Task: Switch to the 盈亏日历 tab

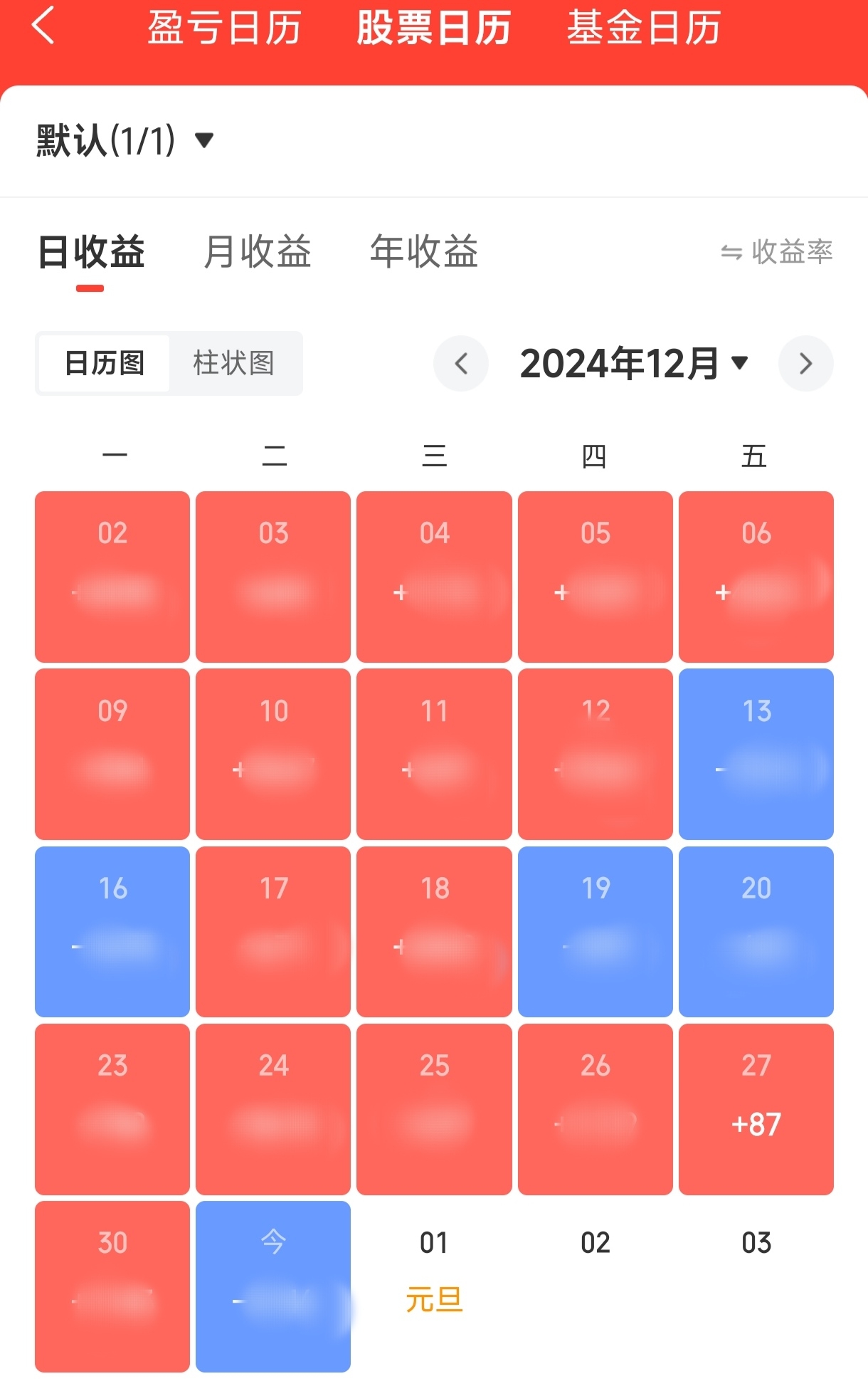Action: (x=224, y=28)
